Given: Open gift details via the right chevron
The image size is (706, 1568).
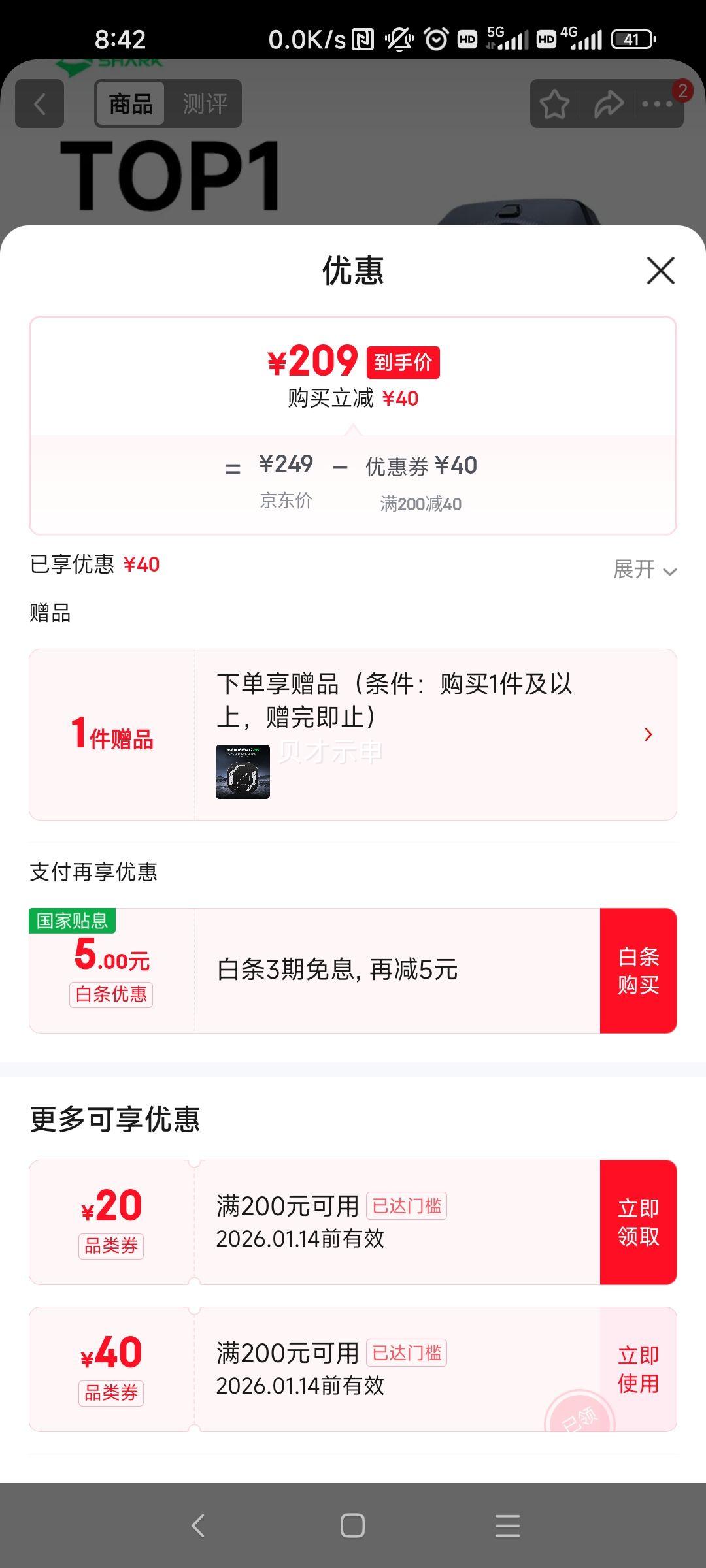Looking at the screenshot, I should coord(648,734).
